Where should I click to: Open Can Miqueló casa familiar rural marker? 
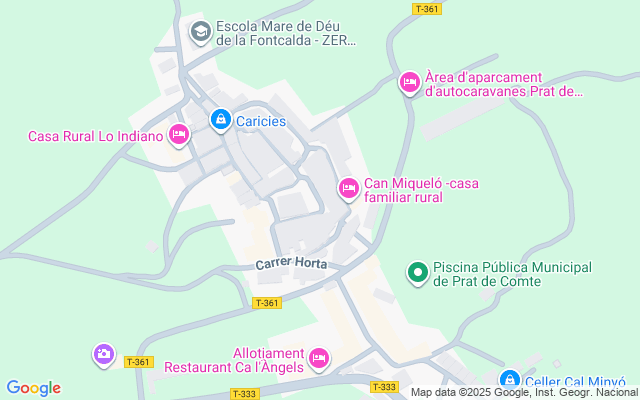point(348,187)
